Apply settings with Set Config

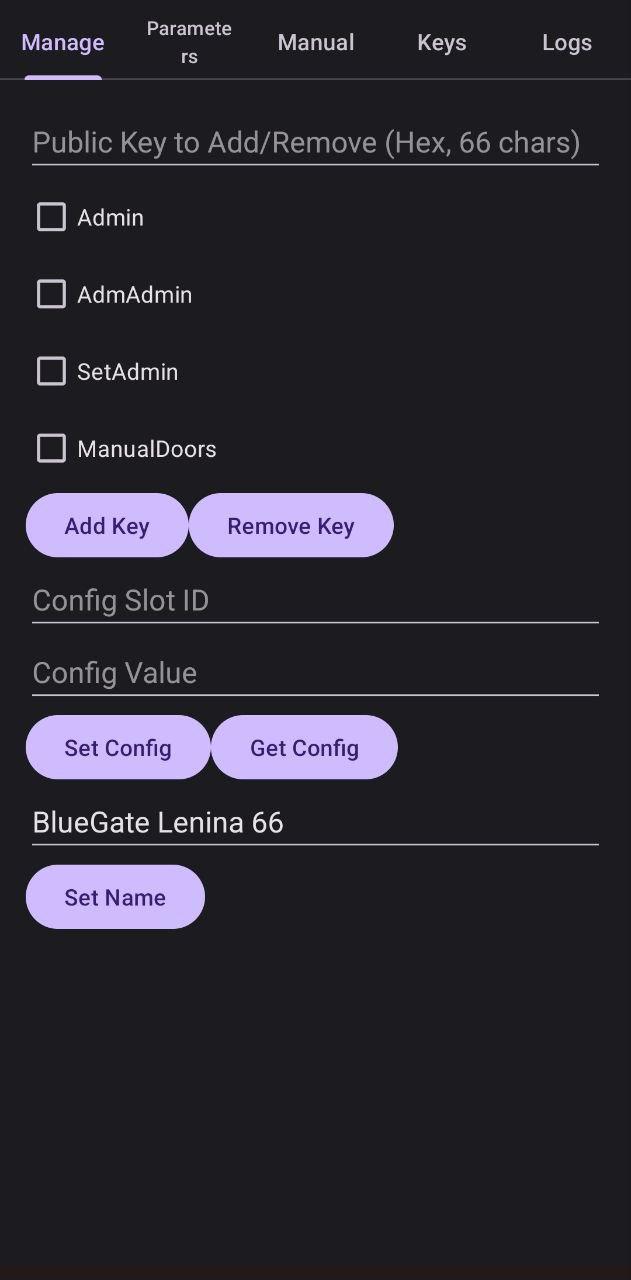[x=118, y=748]
